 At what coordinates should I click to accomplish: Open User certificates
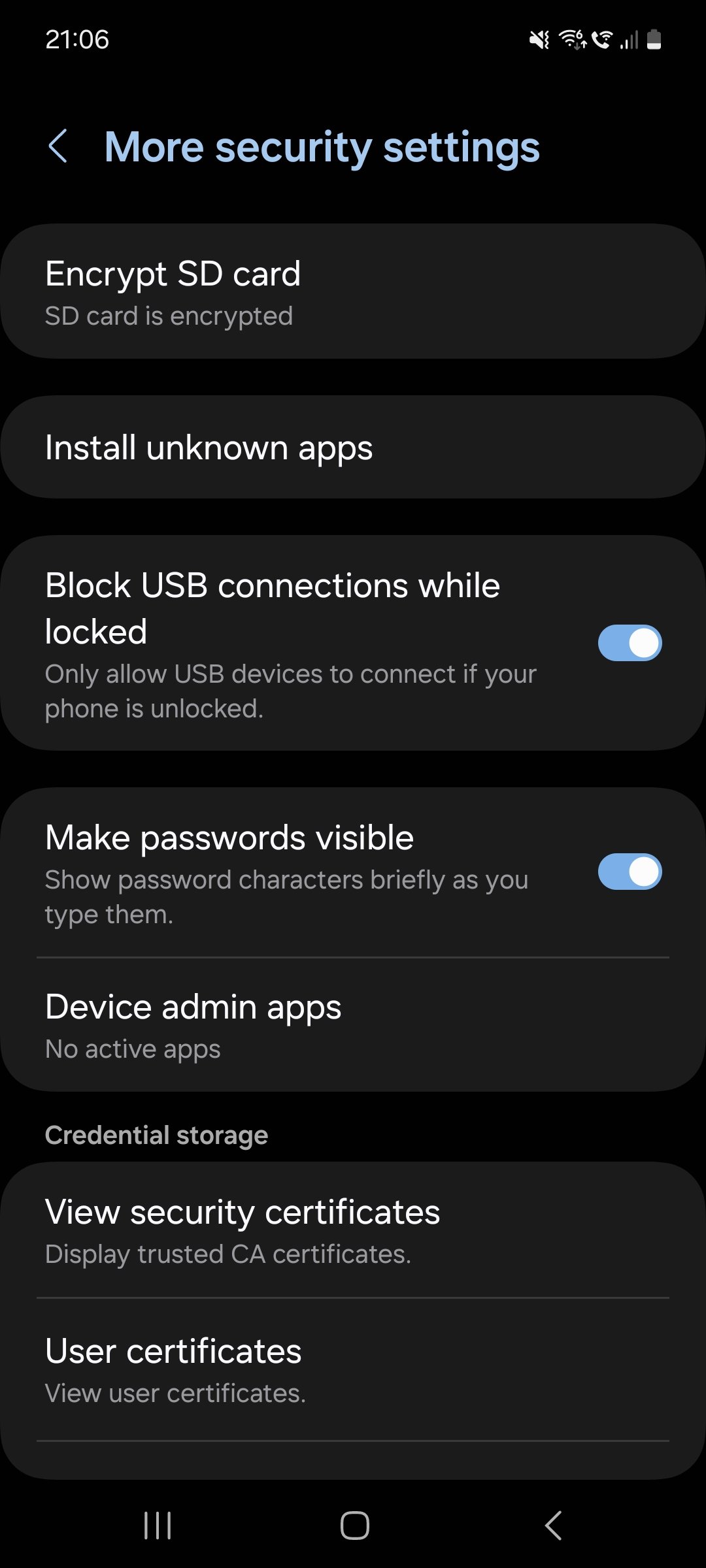(353, 1369)
